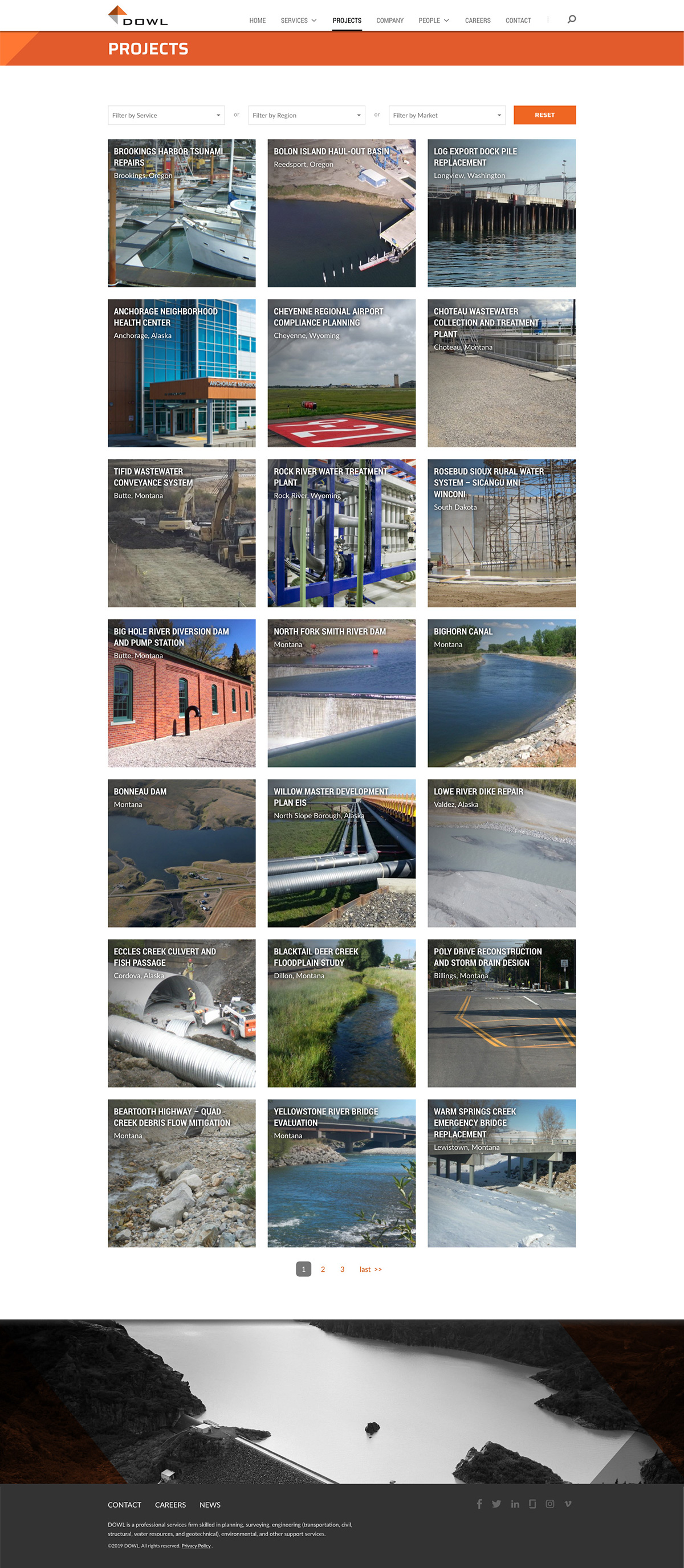Open the Filter by Region dropdown
The width and height of the screenshot is (684, 1568).
pos(306,115)
